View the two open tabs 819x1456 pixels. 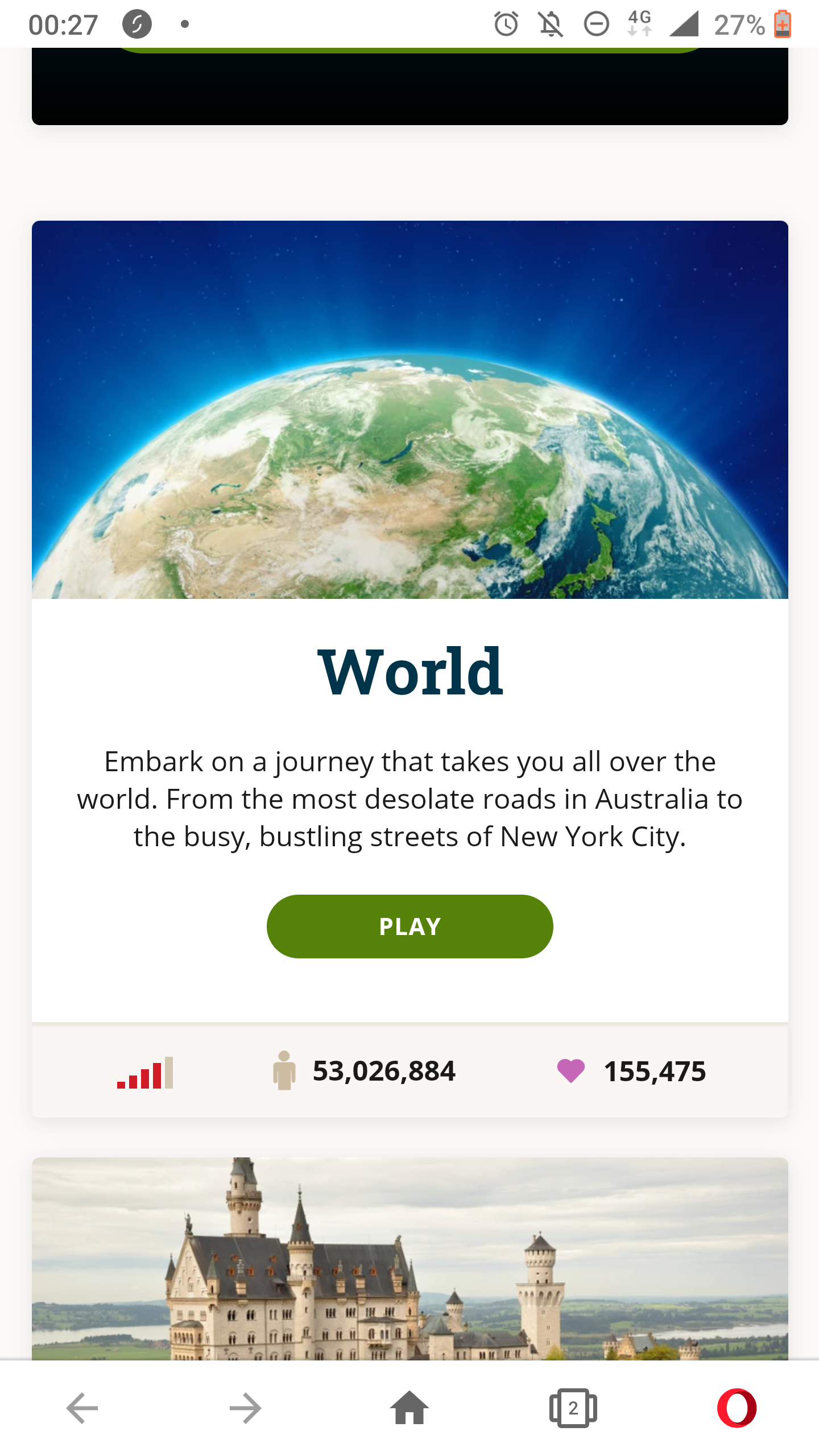click(x=573, y=1408)
